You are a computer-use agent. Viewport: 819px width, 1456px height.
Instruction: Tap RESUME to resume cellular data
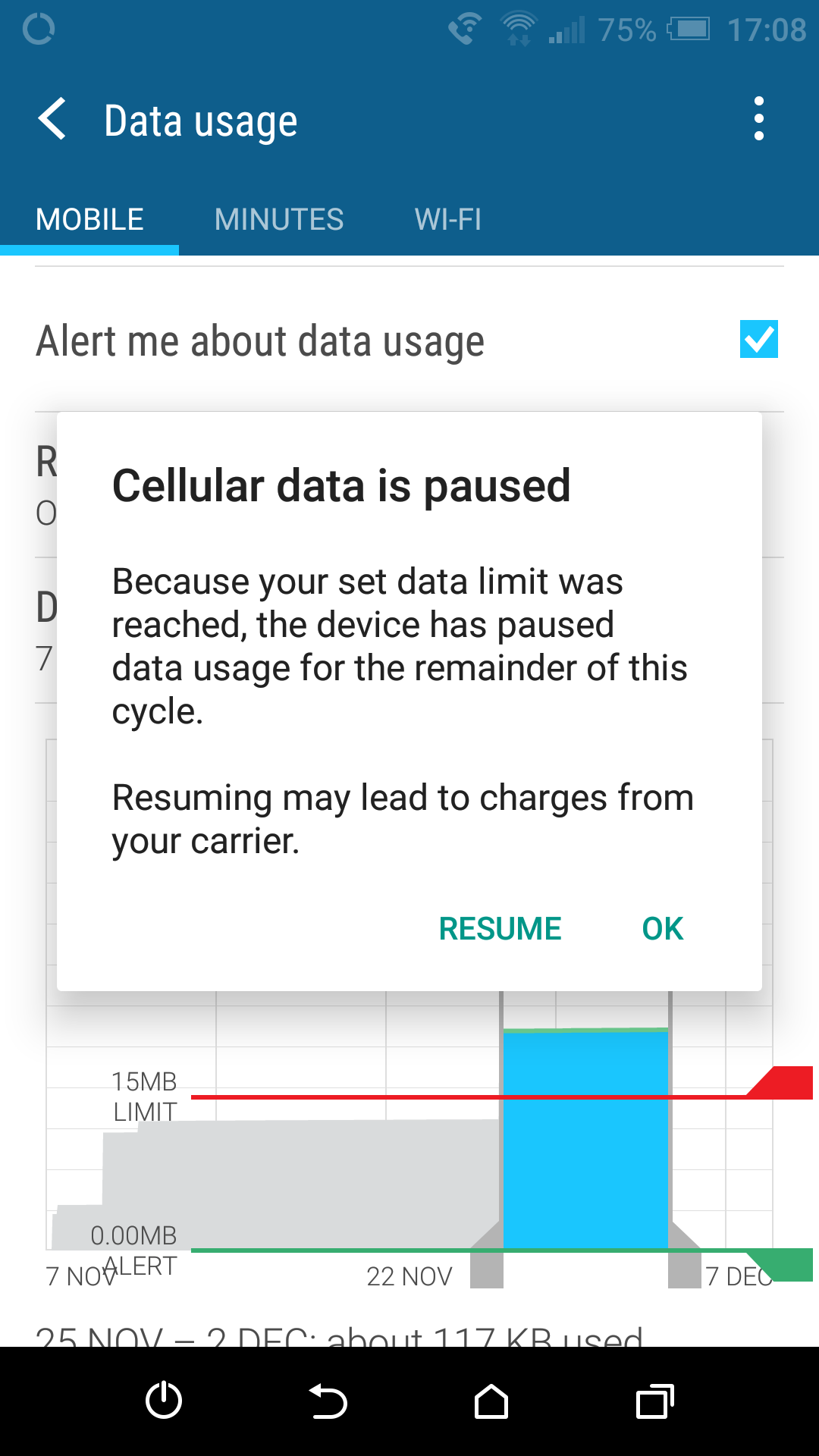tap(500, 928)
